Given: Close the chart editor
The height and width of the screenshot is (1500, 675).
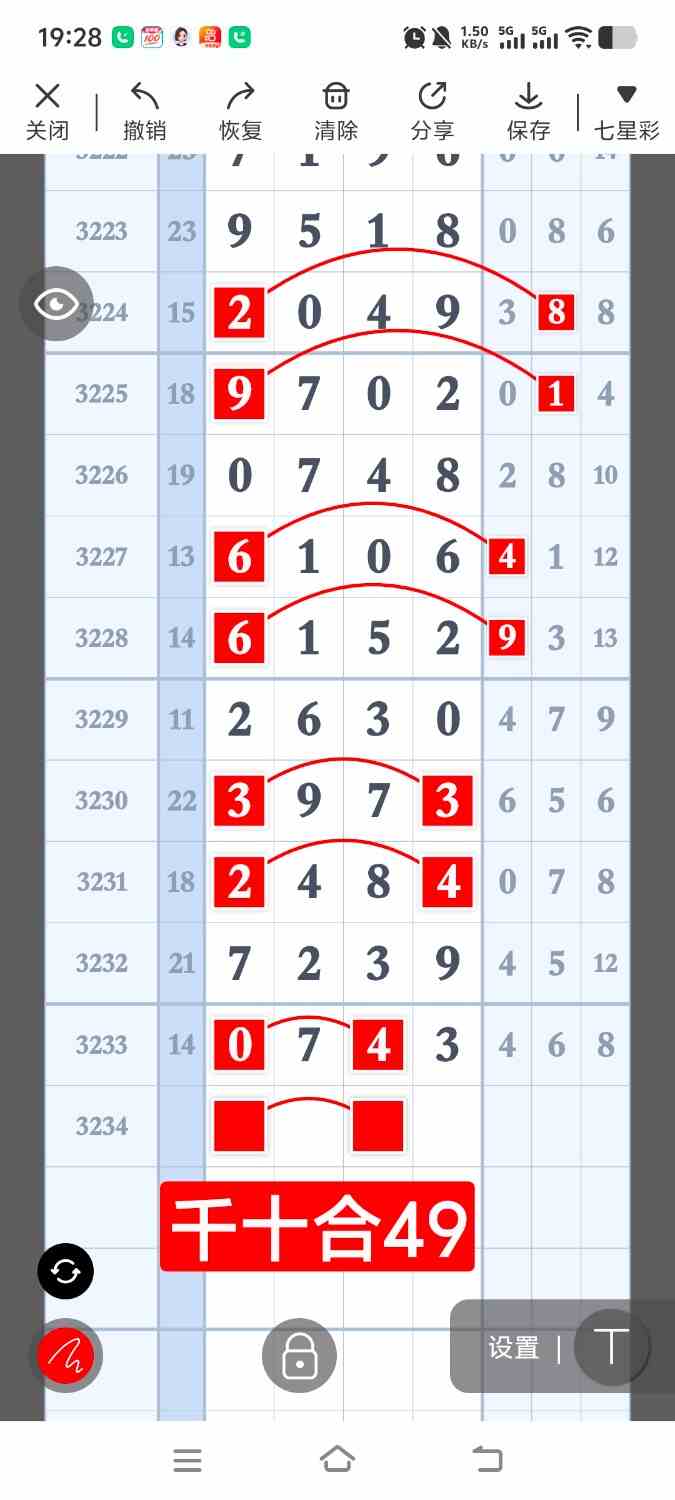Looking at the screenshot, I should 47,111.
